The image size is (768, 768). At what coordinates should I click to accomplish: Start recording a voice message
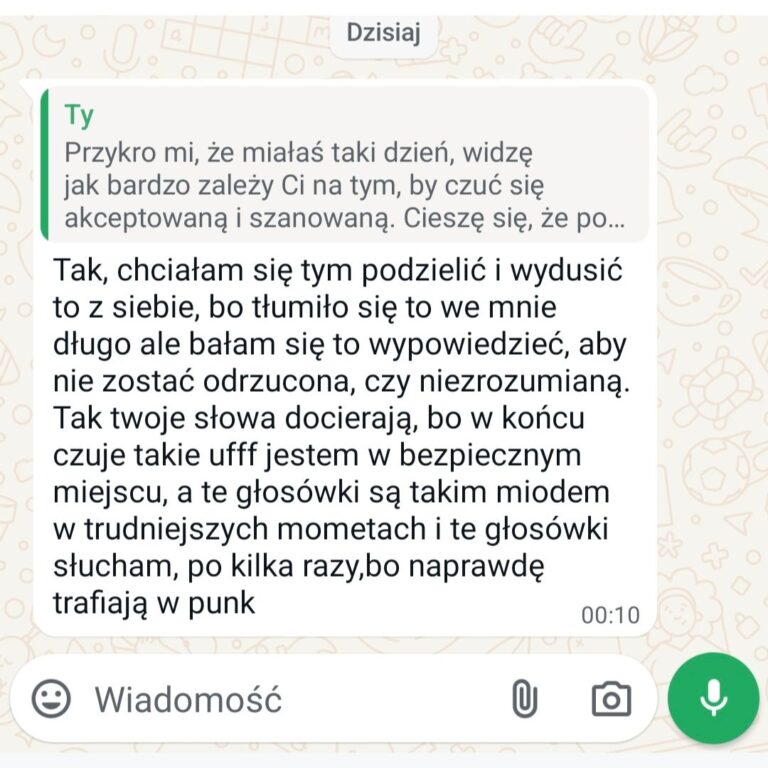point(713,699)
